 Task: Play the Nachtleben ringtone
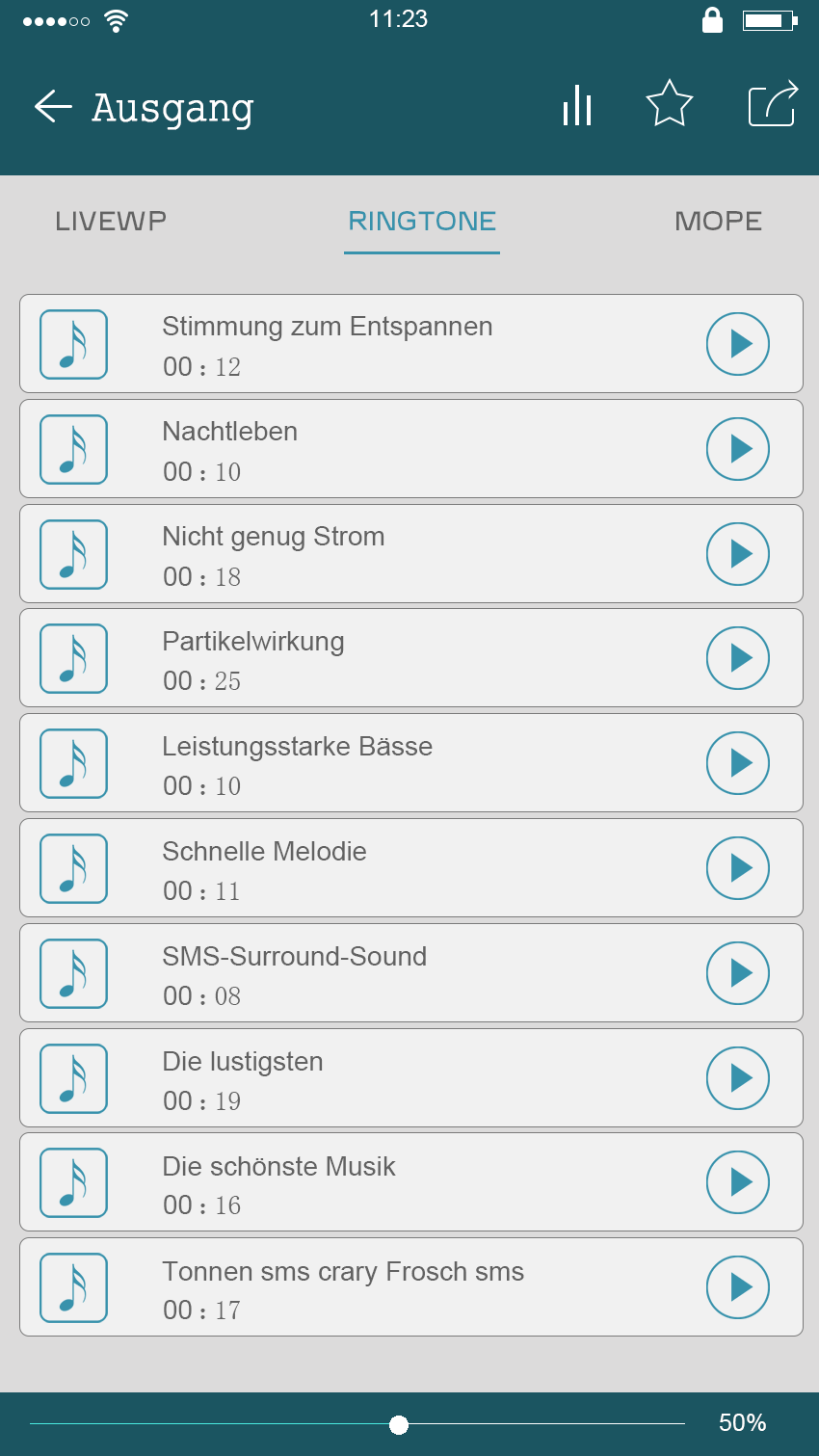coord(738,449)
